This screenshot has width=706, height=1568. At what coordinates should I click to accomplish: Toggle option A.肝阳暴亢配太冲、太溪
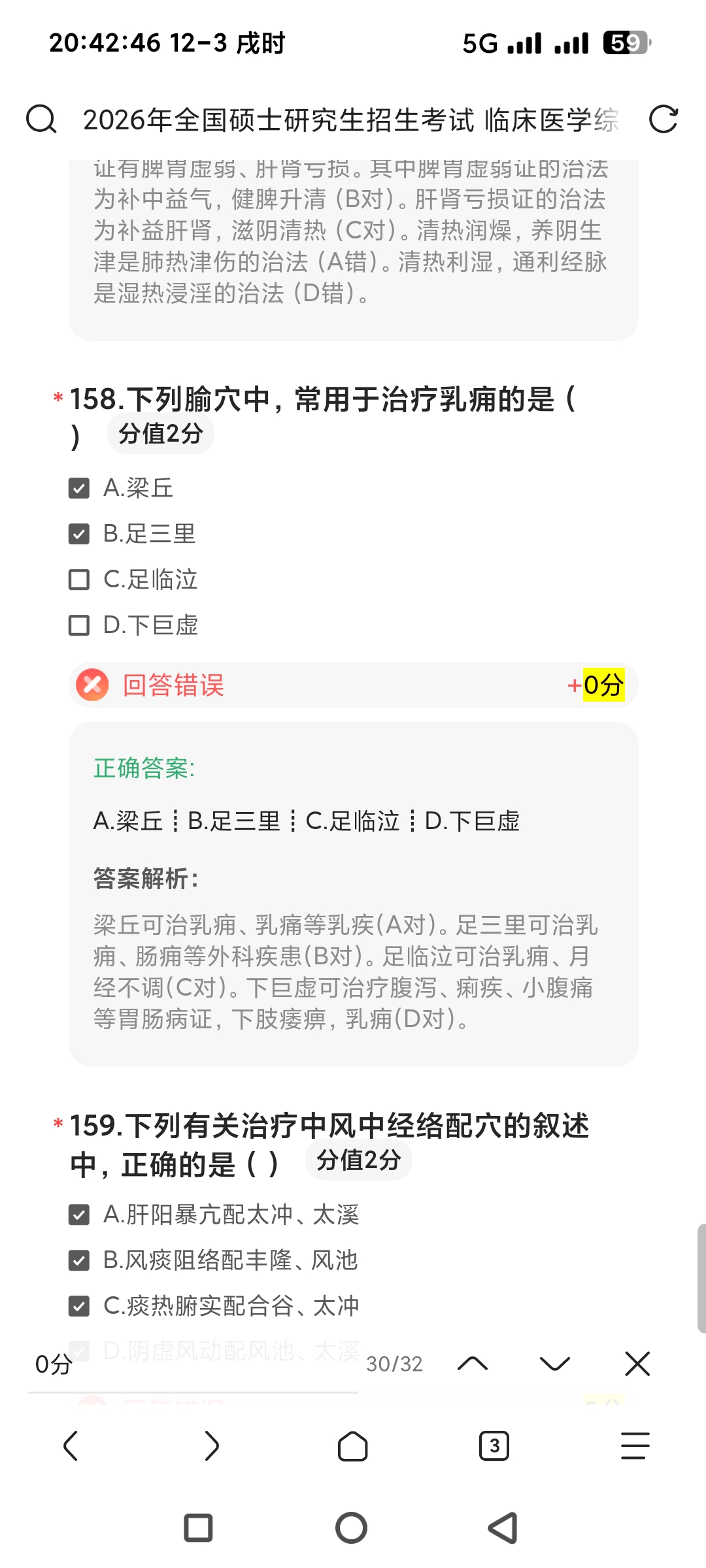tap(79, 1215)
